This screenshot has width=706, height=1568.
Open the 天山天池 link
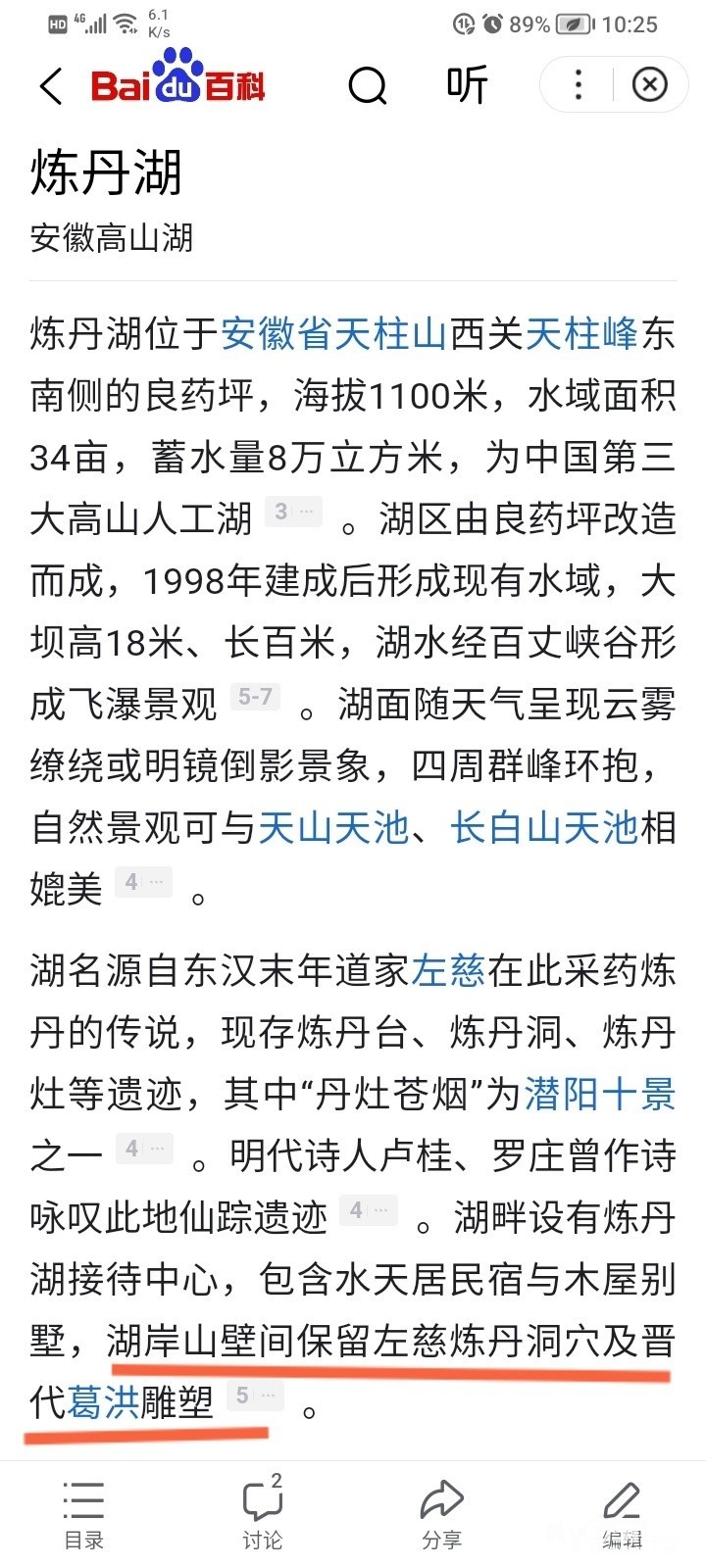(333, 828)
